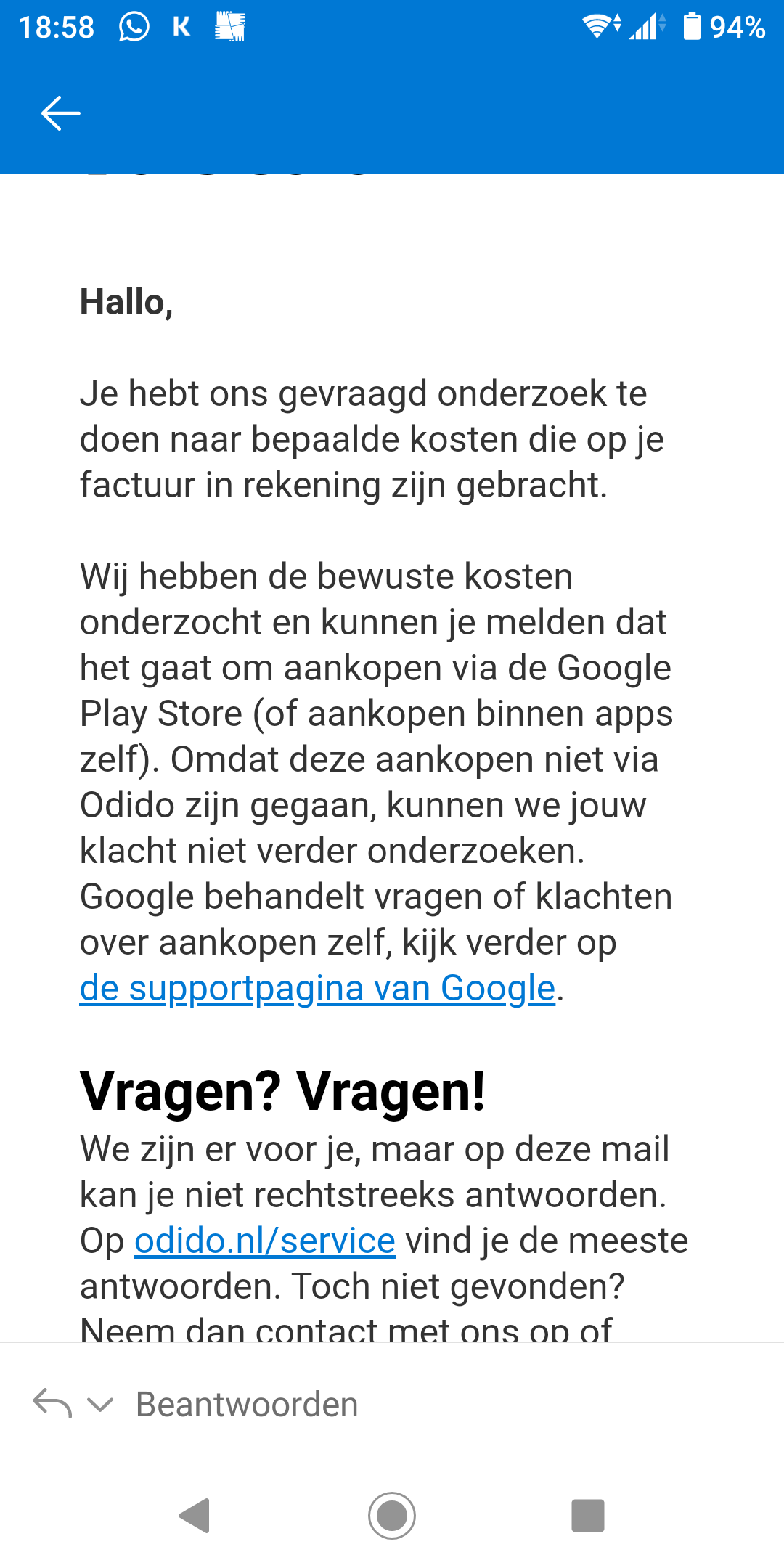Open the link 'de supportpagina van Google'

click(x=317, y=989)
